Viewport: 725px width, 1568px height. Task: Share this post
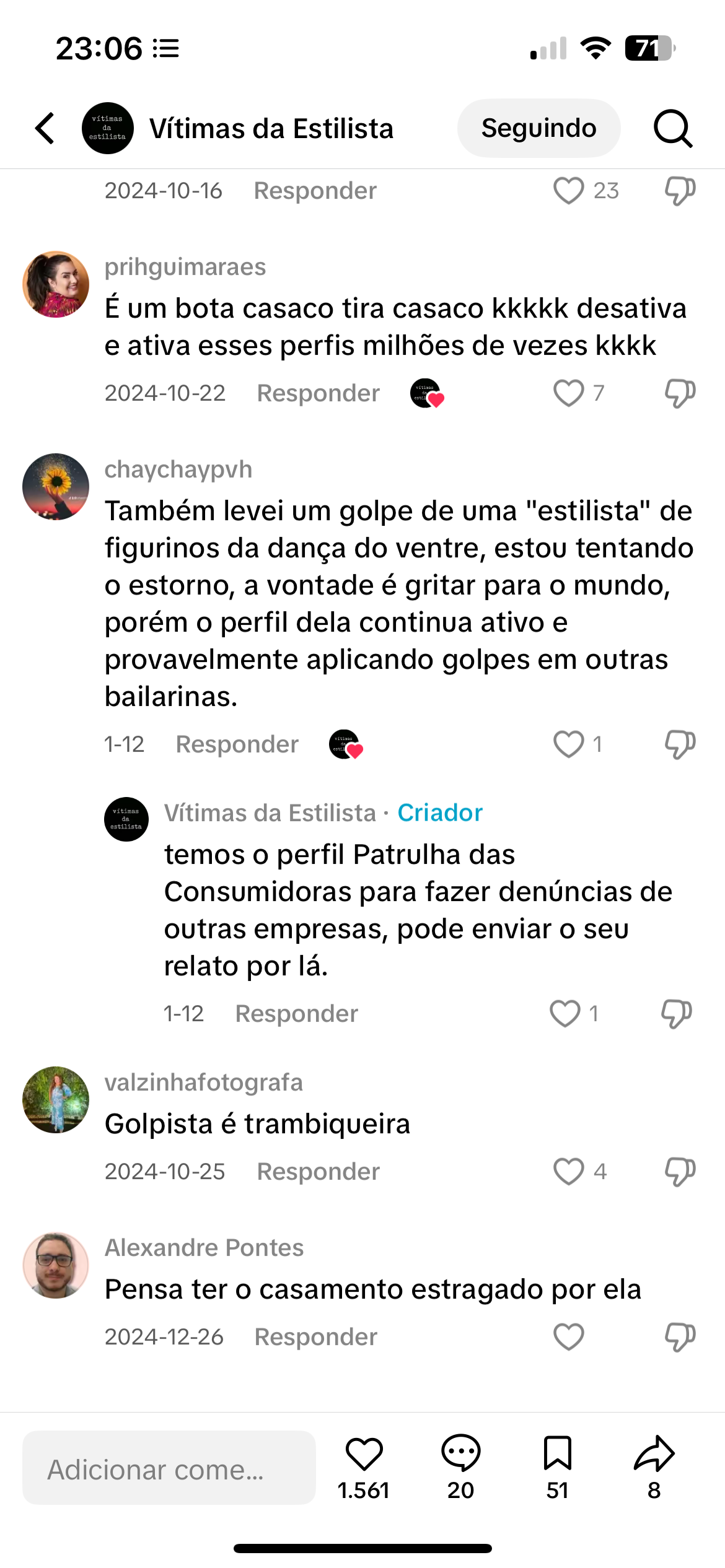tap(654, 1454)
